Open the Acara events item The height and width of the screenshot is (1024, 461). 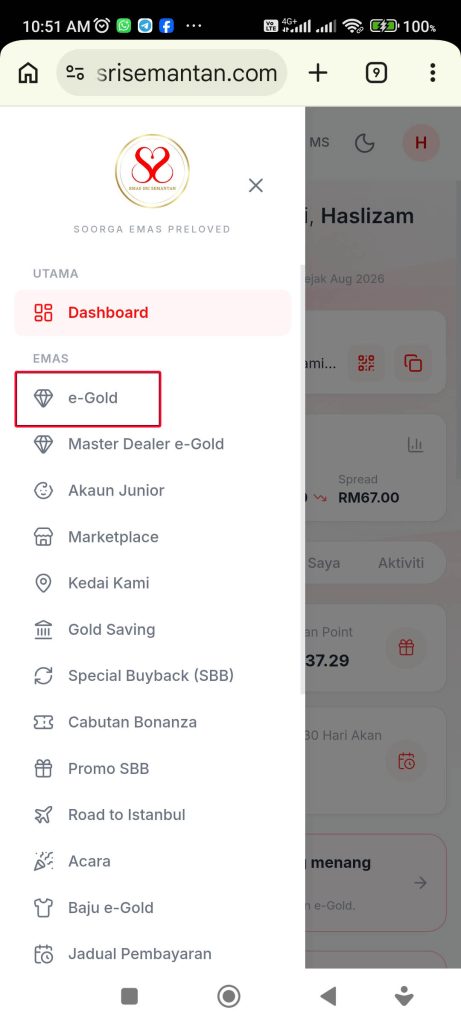153,861
